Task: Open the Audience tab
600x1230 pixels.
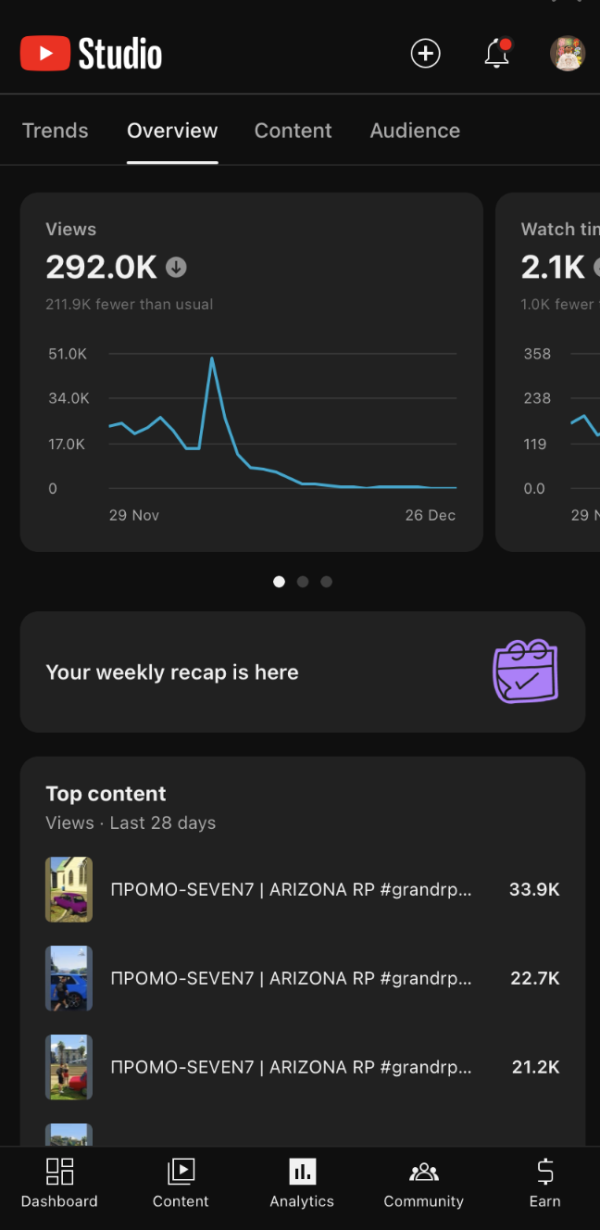Action: coord(415,131)
